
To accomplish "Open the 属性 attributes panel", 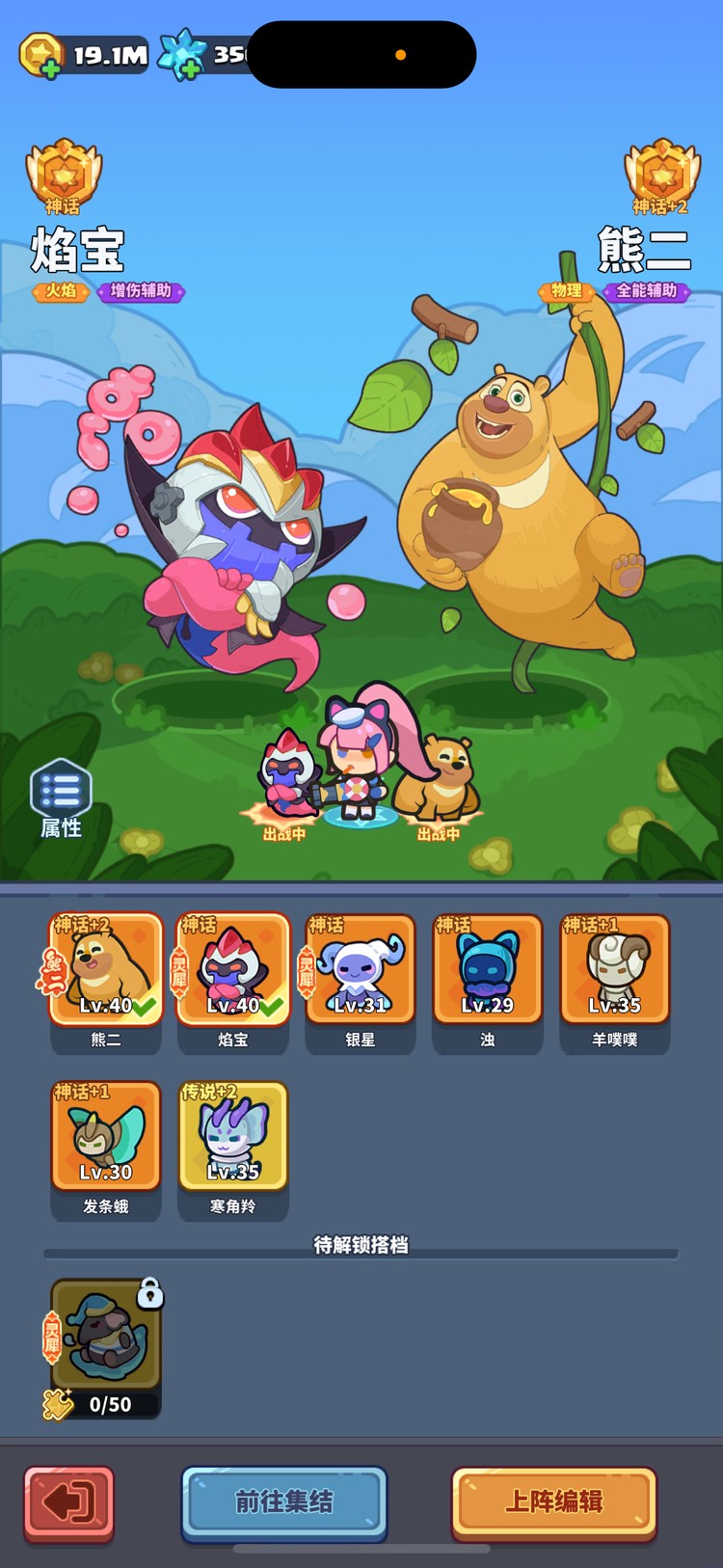I will tap(61, 798).
